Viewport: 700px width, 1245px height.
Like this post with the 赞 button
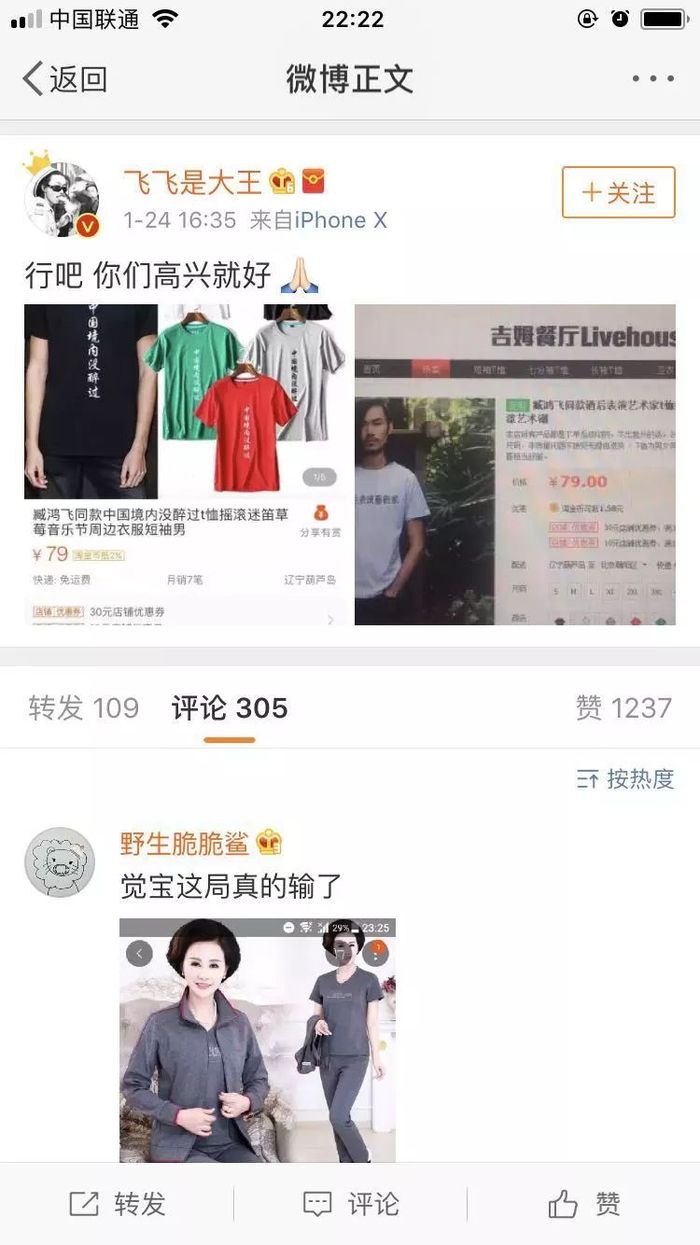(584, 1204)
